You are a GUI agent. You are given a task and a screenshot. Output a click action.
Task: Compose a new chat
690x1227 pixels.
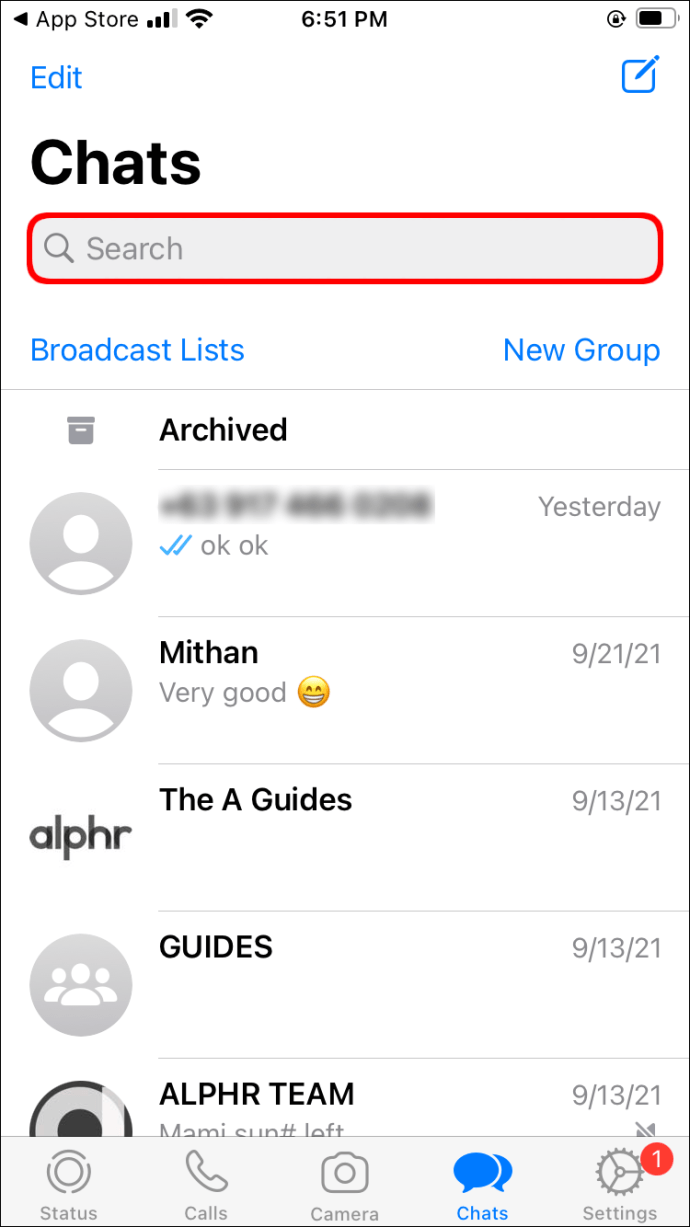[640, 77]
